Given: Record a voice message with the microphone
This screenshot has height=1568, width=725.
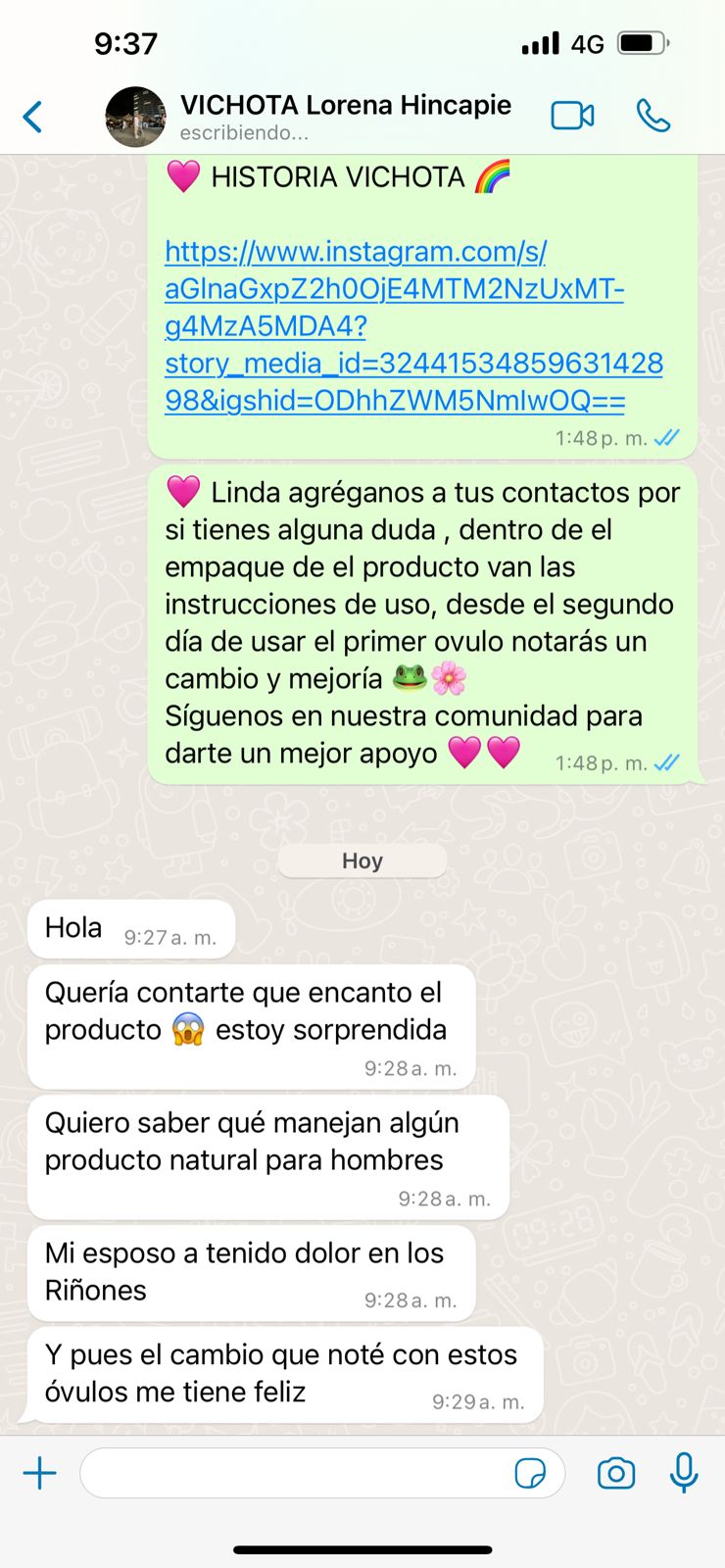Looking at the screenshot, I should 683,1473.
